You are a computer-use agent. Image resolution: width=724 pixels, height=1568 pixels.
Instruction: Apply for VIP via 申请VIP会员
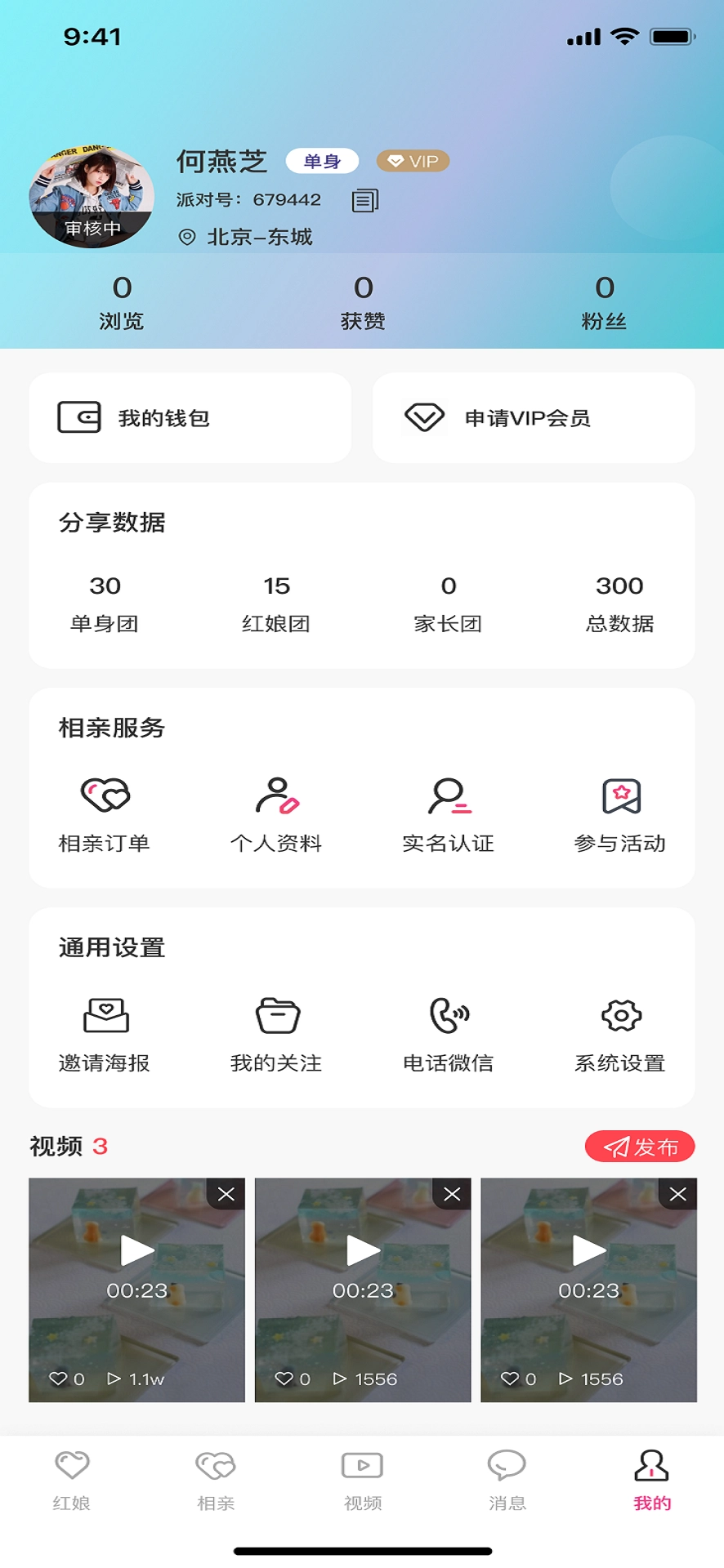534,417
